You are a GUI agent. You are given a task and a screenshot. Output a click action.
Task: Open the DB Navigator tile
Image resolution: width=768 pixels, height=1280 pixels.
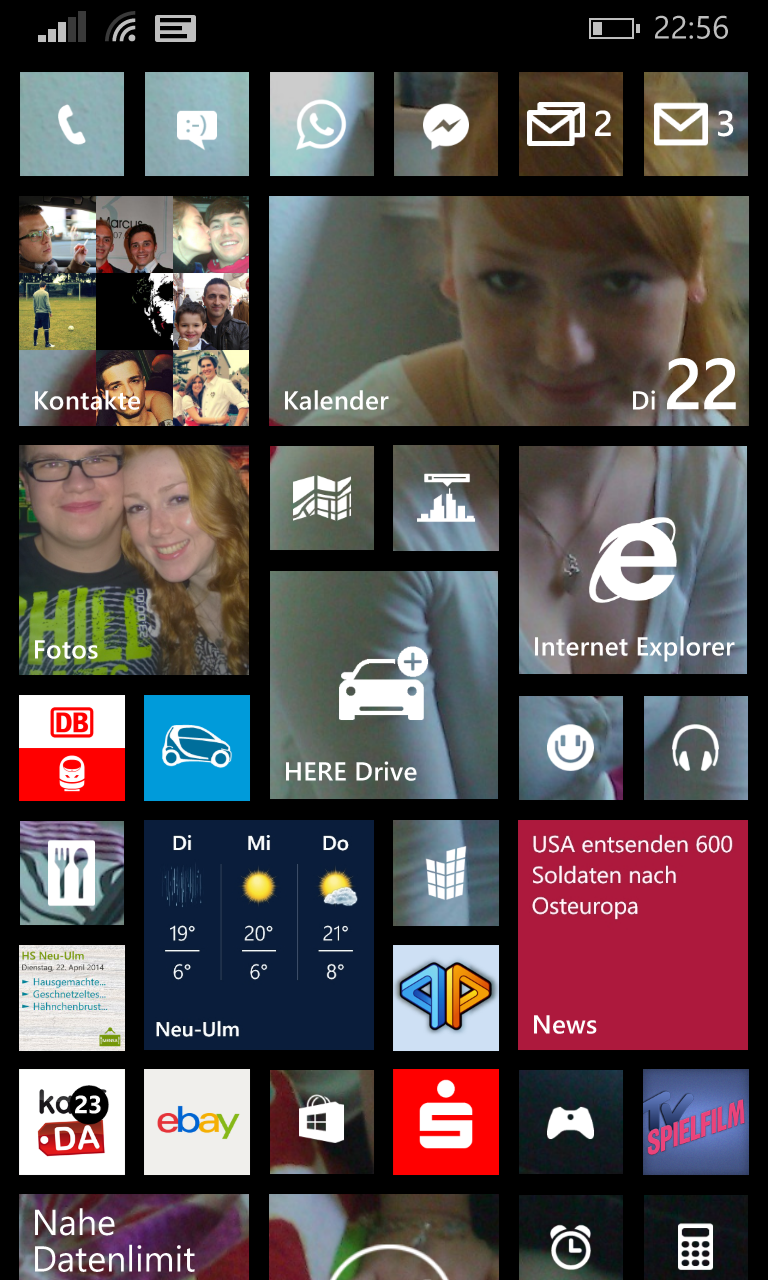(x=71, y=748)
